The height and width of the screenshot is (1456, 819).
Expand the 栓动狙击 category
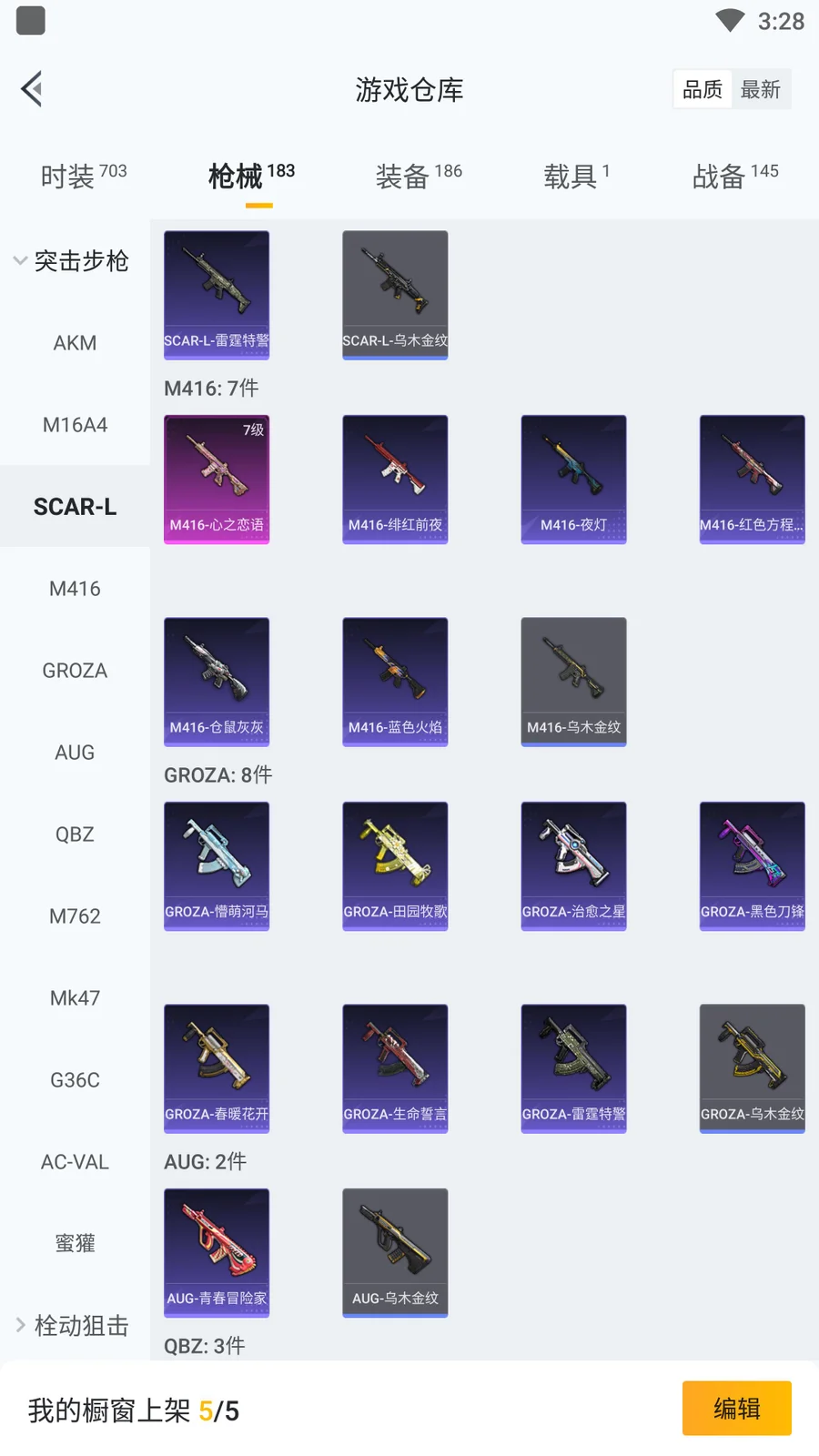pos(73,1326)
